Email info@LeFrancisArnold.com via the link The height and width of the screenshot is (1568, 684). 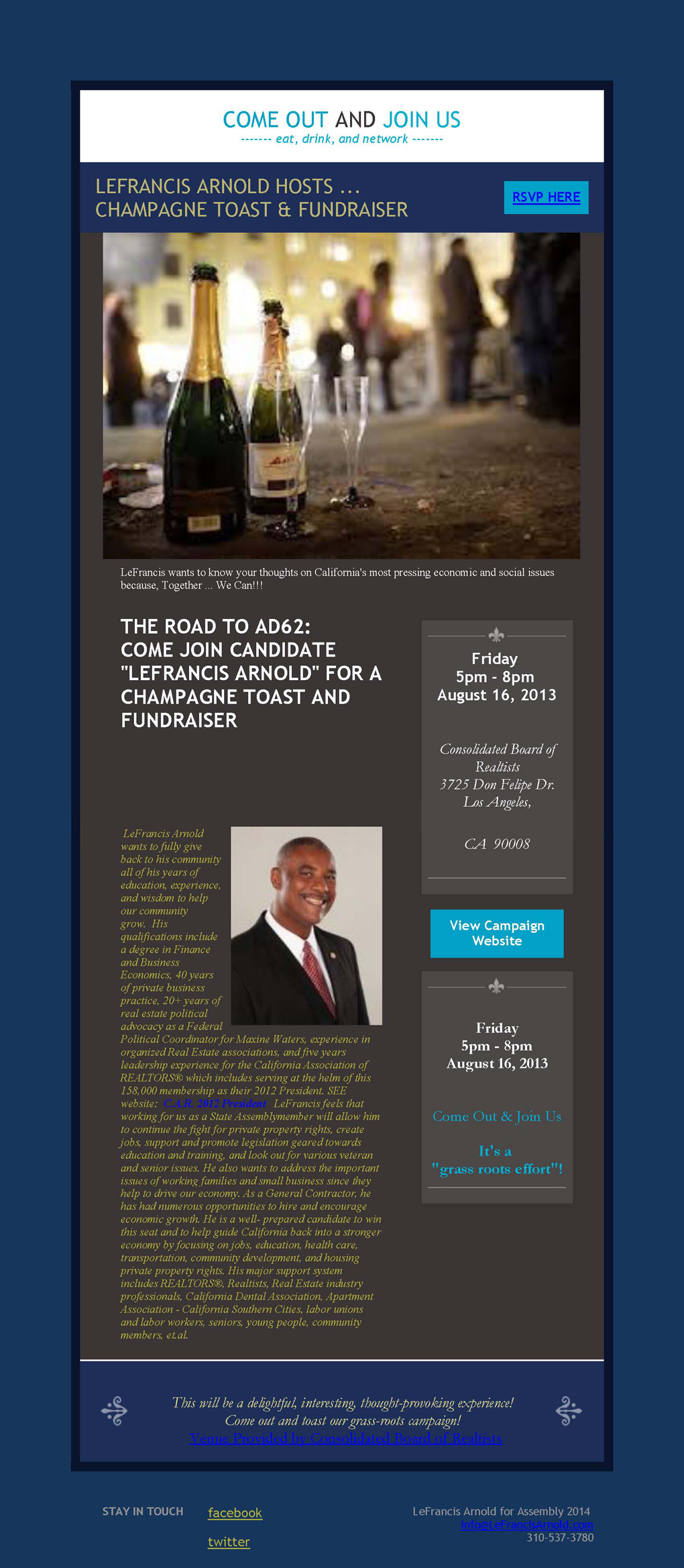point(526,1524)
